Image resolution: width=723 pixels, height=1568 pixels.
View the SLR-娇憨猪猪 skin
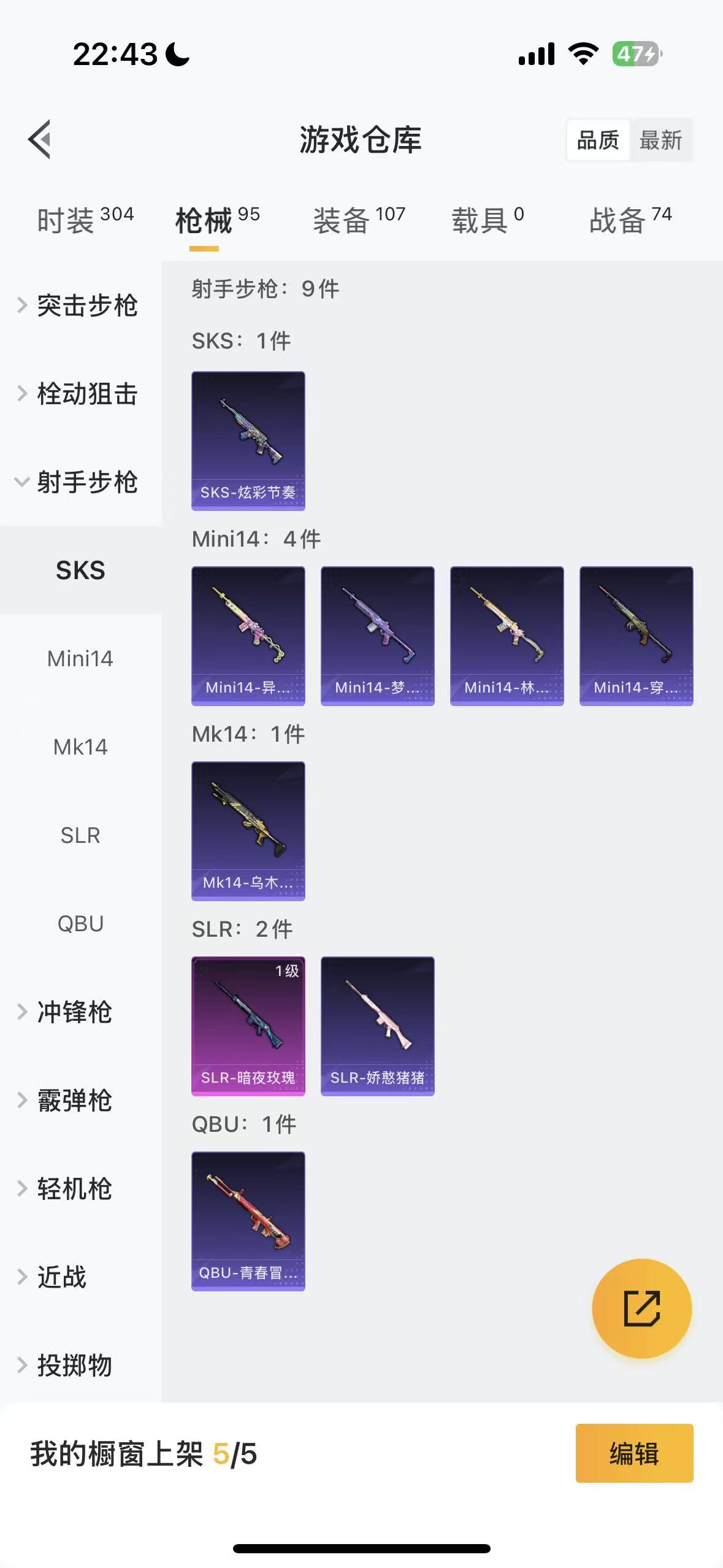tap(378, 1026)
